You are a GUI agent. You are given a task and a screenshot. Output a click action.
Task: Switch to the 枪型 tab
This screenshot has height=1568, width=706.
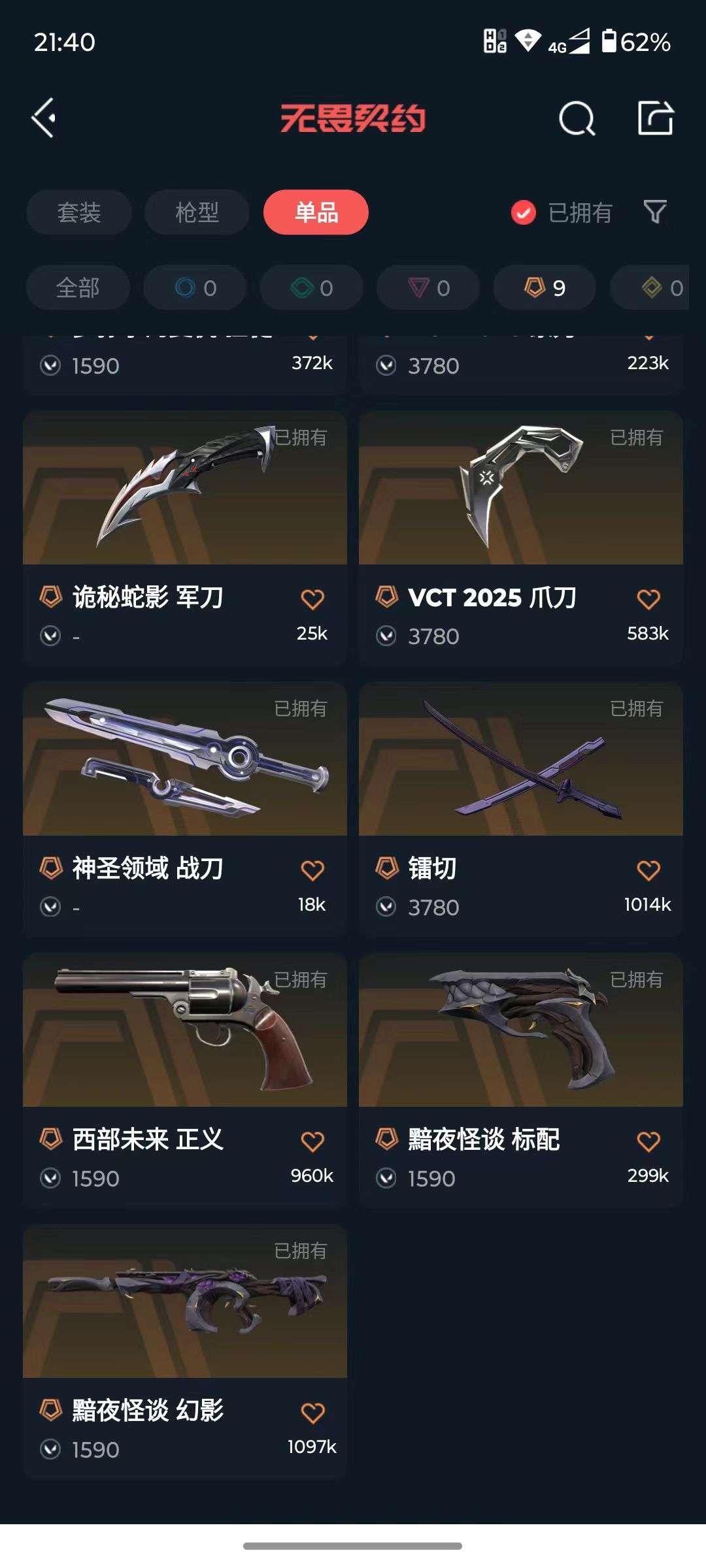pyautogui.click(x=195, y=212)
